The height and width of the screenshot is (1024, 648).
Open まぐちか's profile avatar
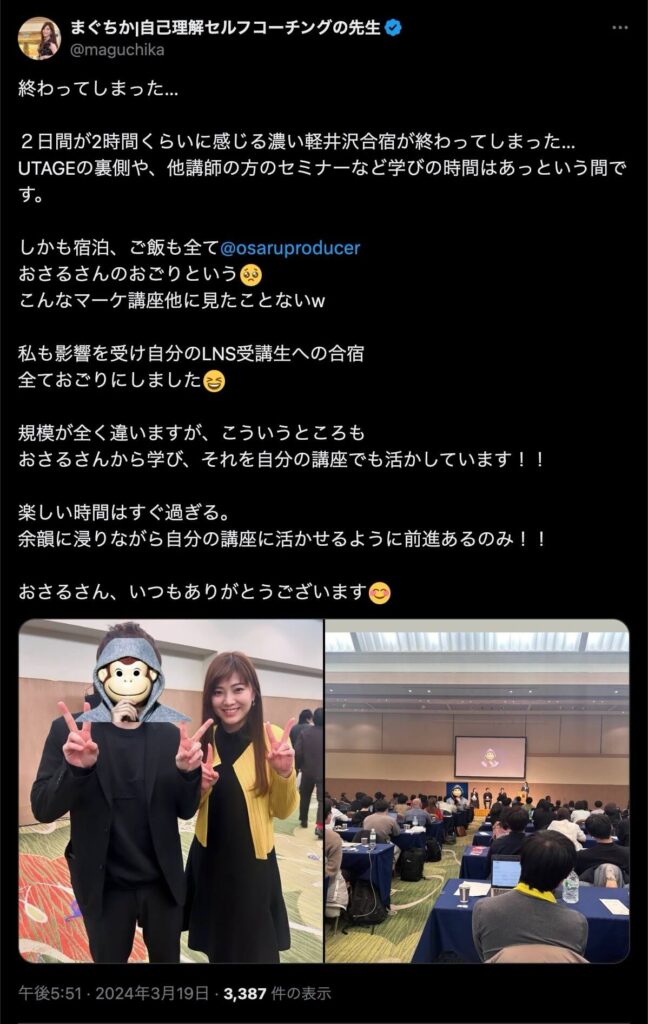point(39,38)
